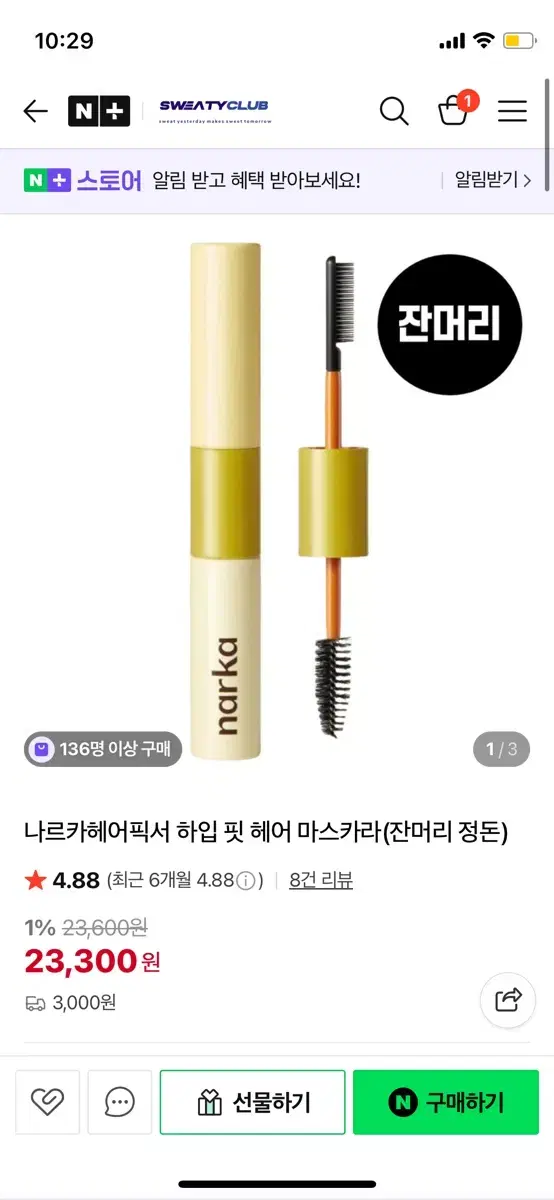
Task: Open the 8건 리뷰 reviews link
Action: point(320,880)
